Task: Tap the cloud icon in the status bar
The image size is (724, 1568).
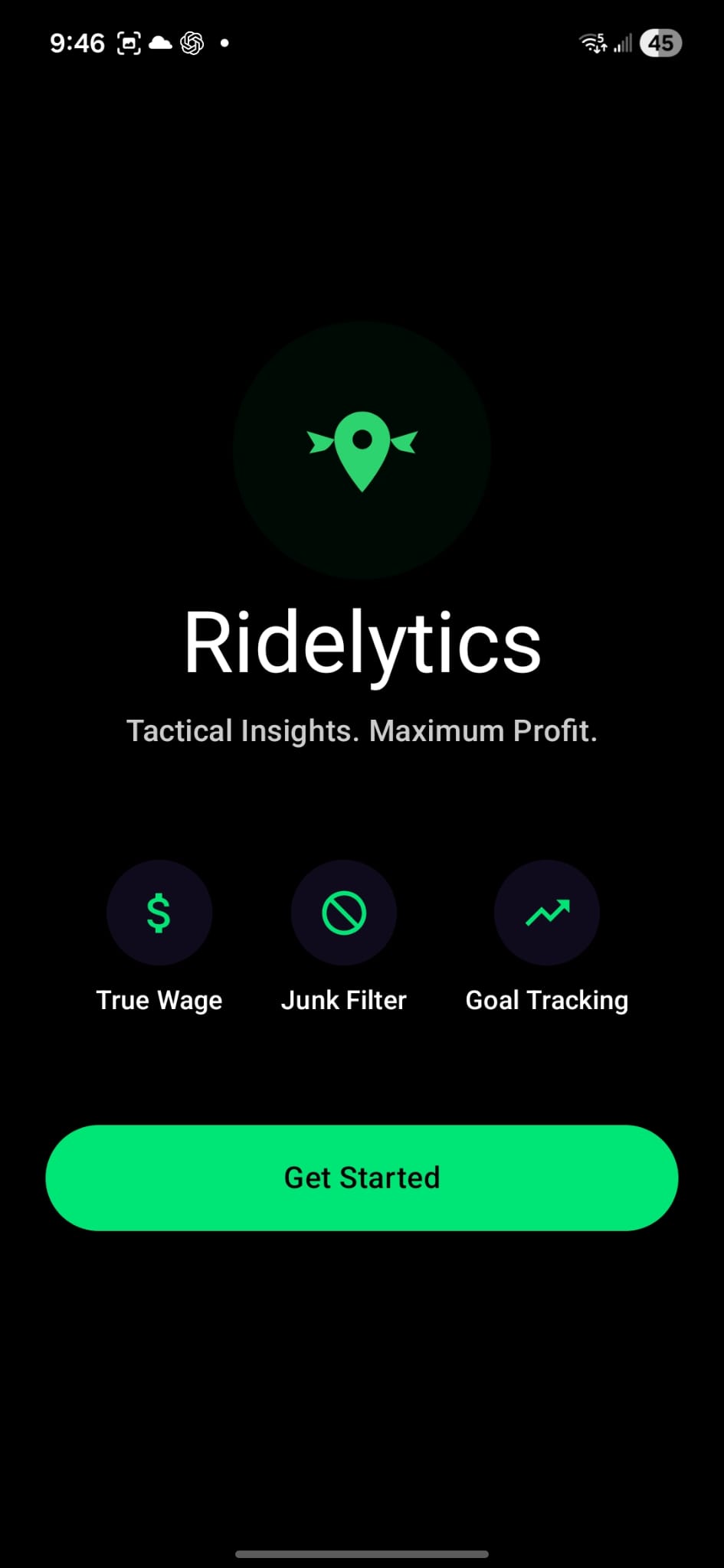Action: click(160, 43)
